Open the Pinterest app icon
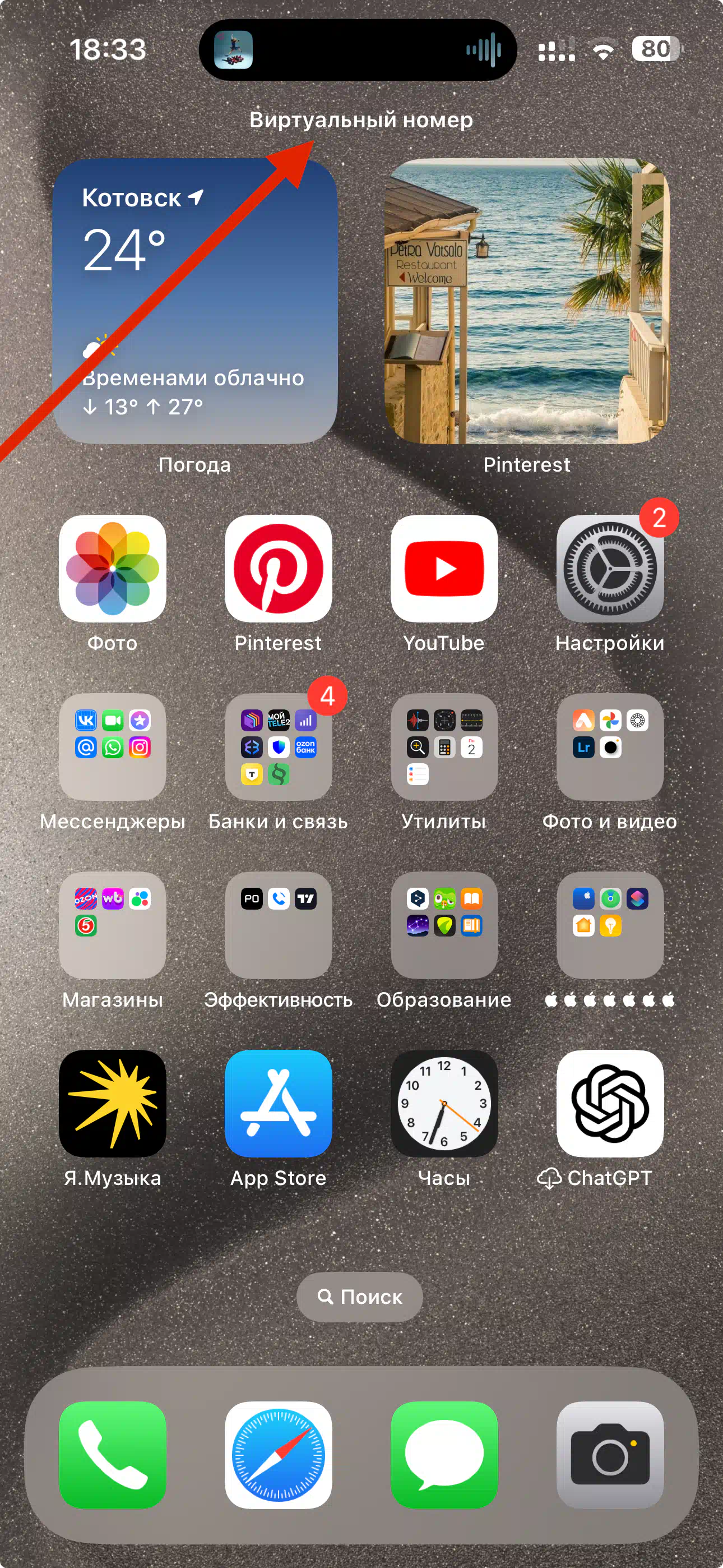This screenshot has width=723, height=1568. click(x=278, y=569)
